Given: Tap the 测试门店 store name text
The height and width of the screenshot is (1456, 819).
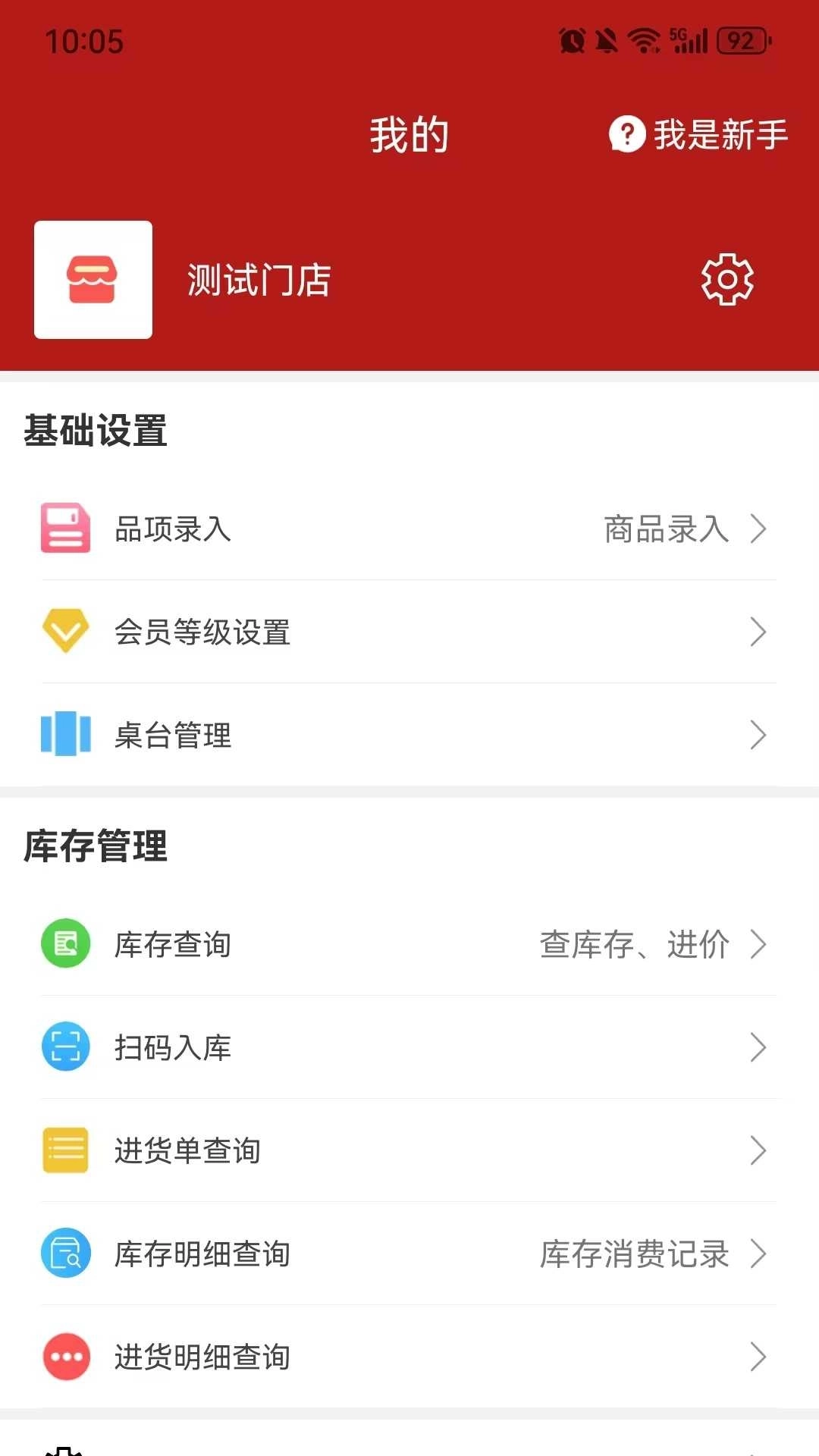Looking at the screenshot, I should (x=258, y=279).
